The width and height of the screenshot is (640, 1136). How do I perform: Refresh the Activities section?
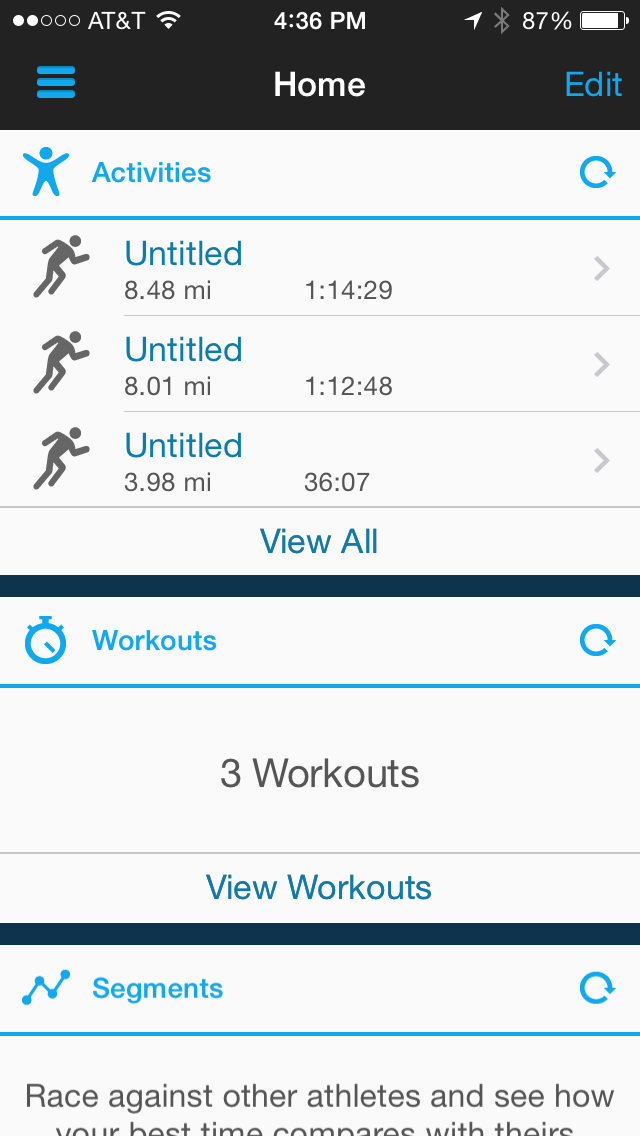click(x=597, y=172)
